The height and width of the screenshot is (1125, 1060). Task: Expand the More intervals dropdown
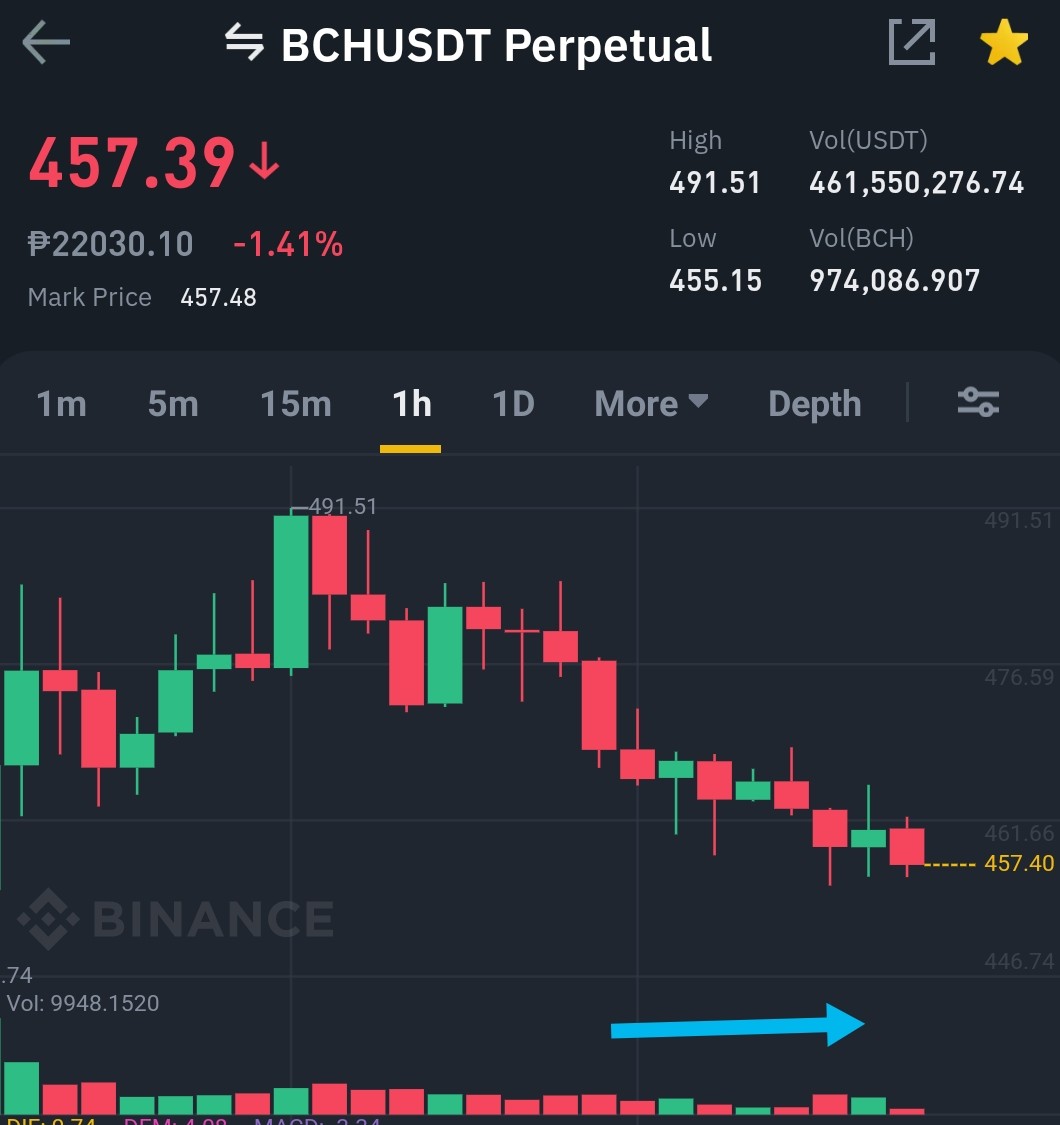coord(651,403)
